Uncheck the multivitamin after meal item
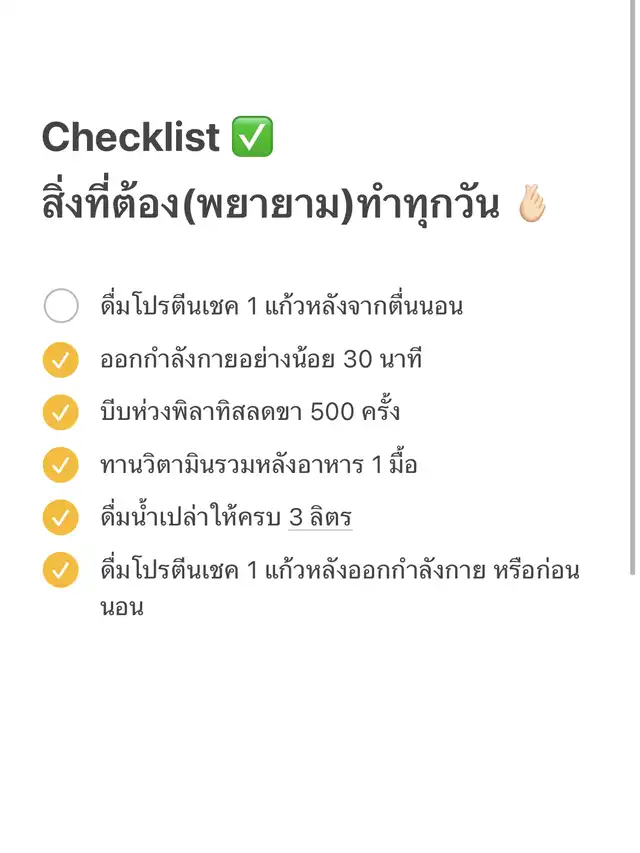This screenshot has height=853, width=640. tap(61, 465)
